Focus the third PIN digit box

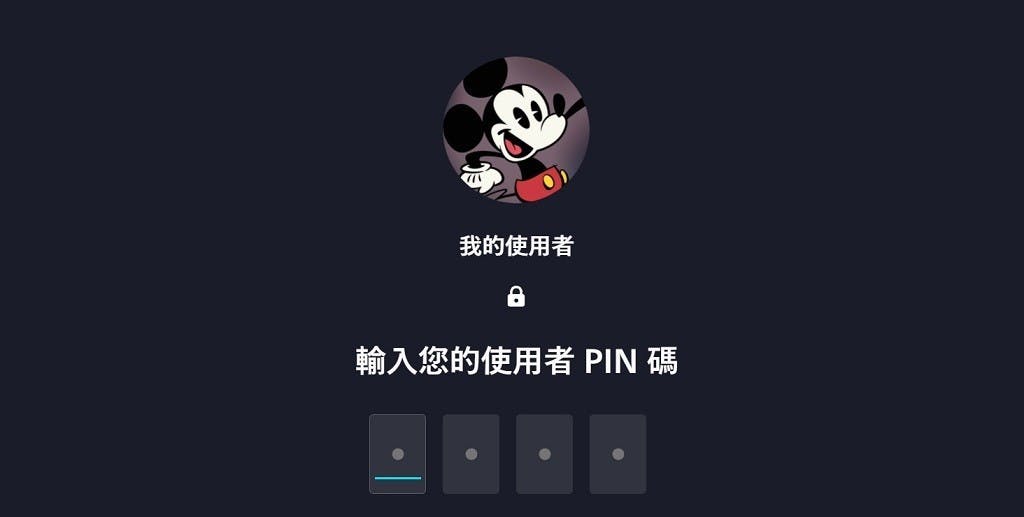tap(544, 454)
